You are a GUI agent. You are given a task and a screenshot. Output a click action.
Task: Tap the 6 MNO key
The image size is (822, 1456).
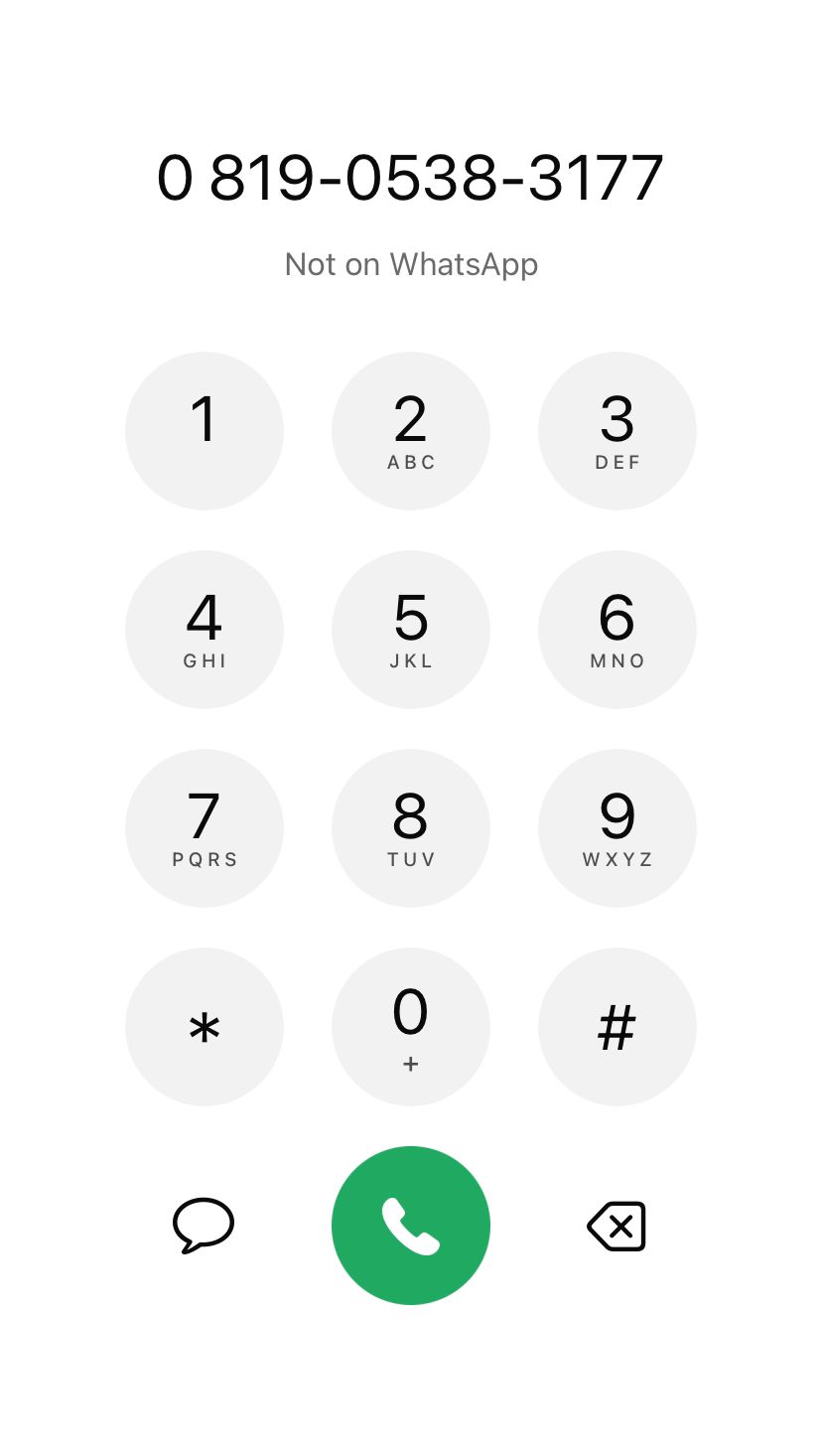coord(617,630)
